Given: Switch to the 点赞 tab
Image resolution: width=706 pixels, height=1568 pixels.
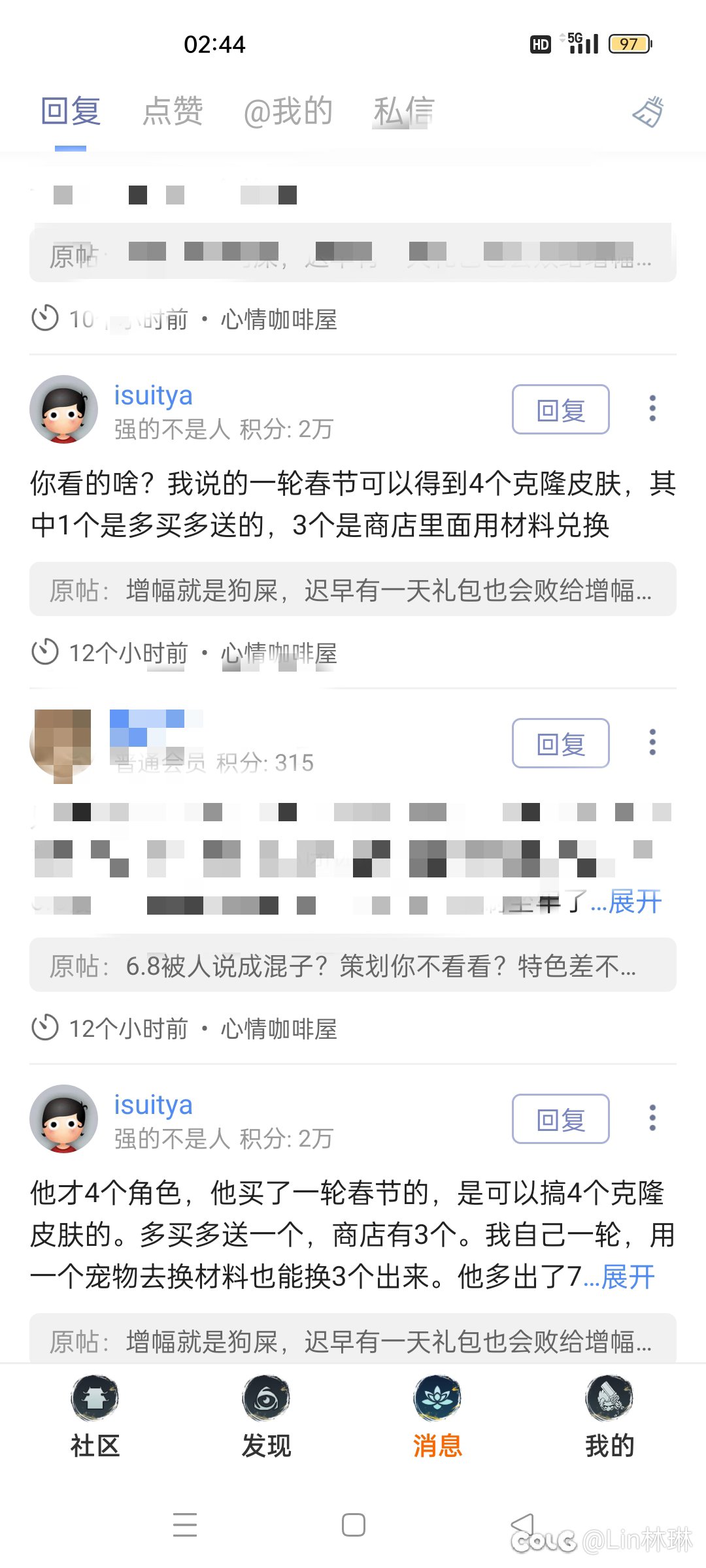Looking at the screenshot, I should (173, 111).
